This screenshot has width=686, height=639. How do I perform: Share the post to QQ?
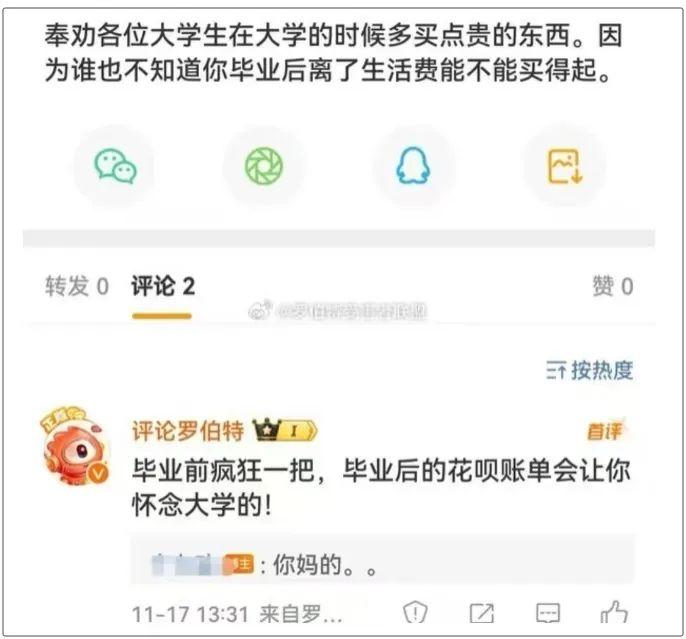(x=412, y=166)
